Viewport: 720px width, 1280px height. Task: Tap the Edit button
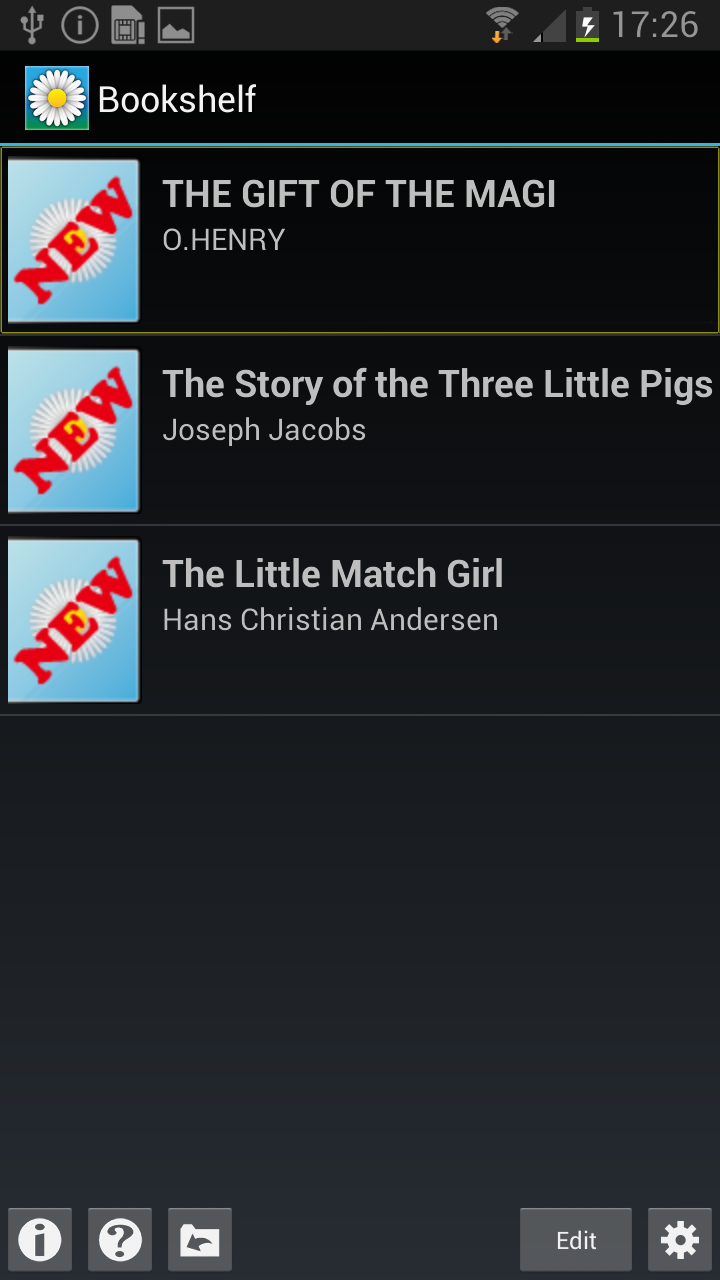click(x=576, y=1240)
